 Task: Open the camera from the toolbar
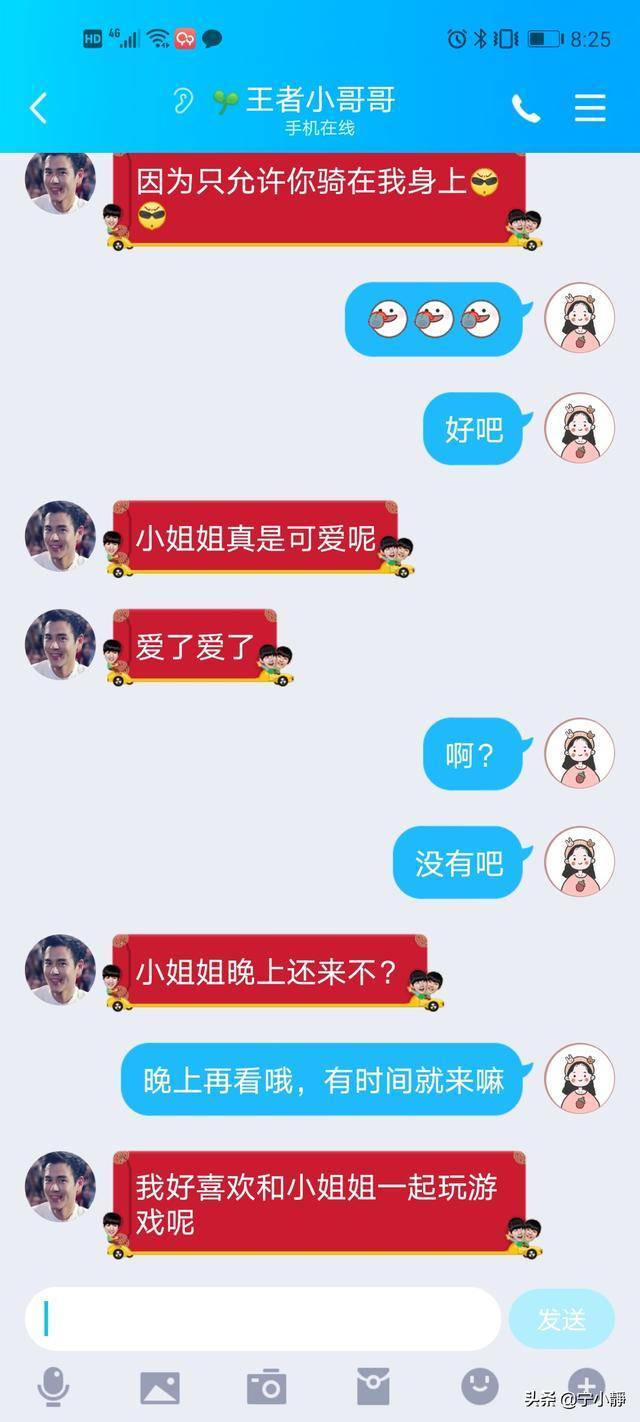[x=267, y=1388]
